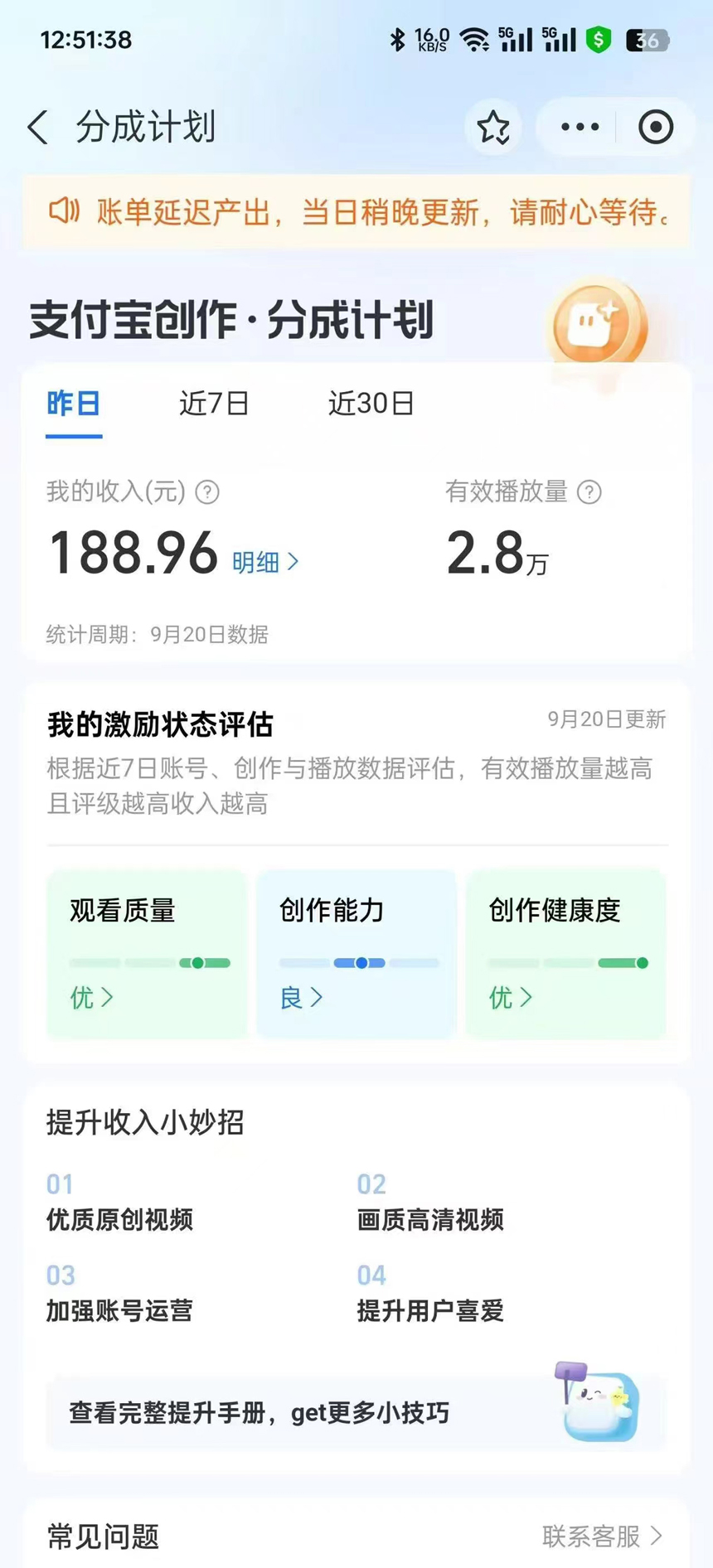Image resolution: width=713 pixels, height=1568 pixels.
Task: Expand 观看质量 rating details via 优 chevron
Action: coord(91,998)
